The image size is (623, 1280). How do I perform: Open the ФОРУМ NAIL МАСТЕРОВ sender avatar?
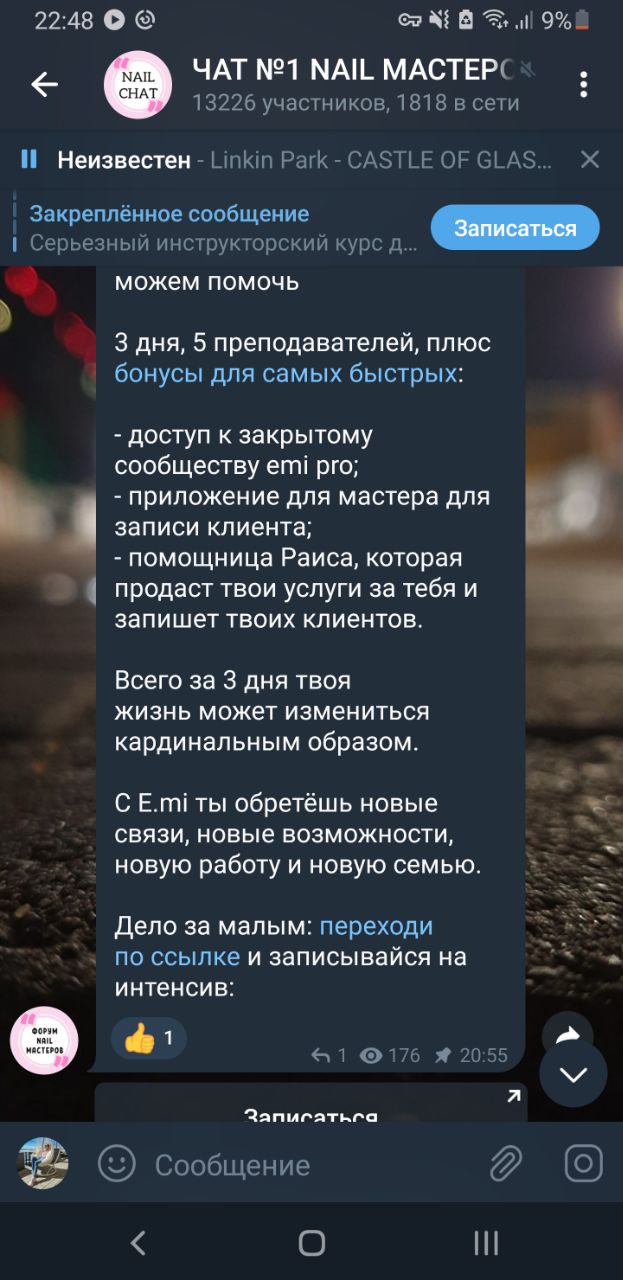44,1038
